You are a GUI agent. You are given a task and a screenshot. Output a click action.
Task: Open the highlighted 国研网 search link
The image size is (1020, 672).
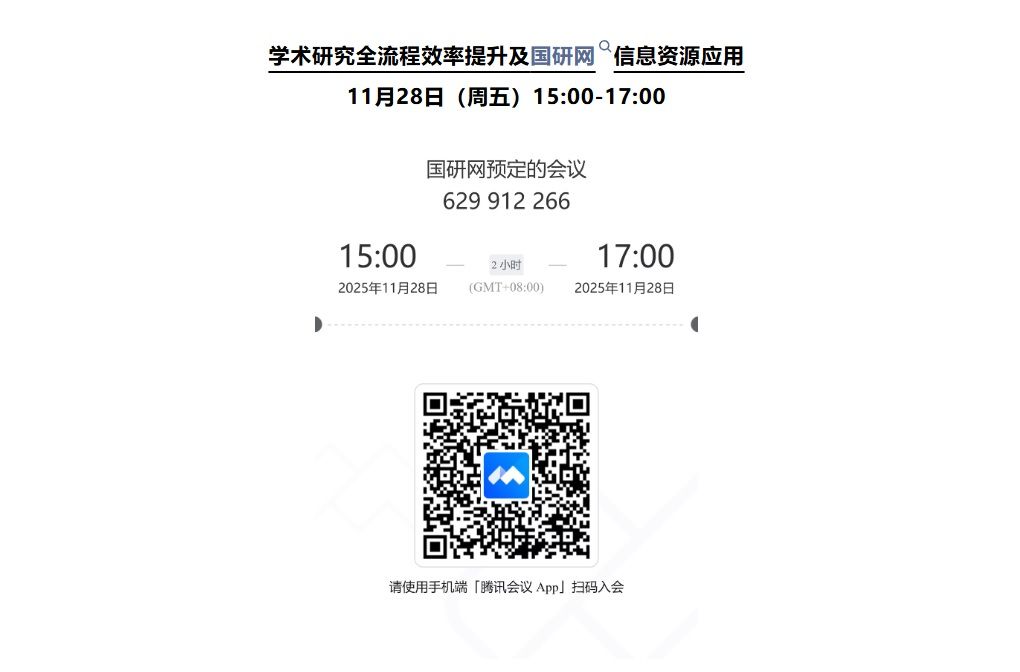(x=563, y=56)
